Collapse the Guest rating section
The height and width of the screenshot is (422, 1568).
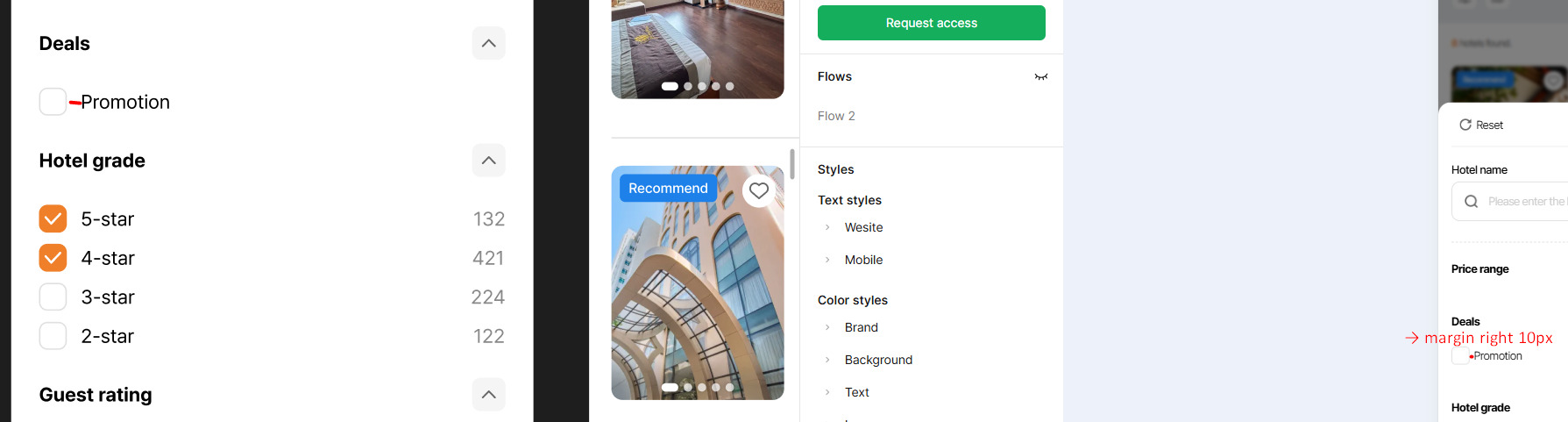[488, 395]
